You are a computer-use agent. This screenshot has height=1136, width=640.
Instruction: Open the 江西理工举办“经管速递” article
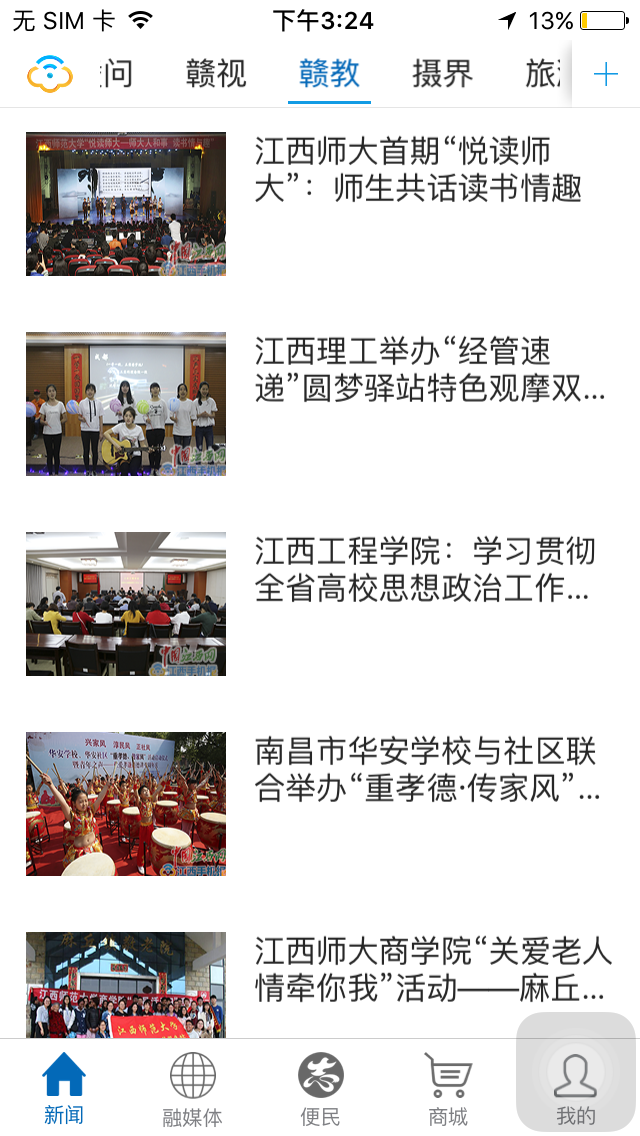[x=430, y=370]
